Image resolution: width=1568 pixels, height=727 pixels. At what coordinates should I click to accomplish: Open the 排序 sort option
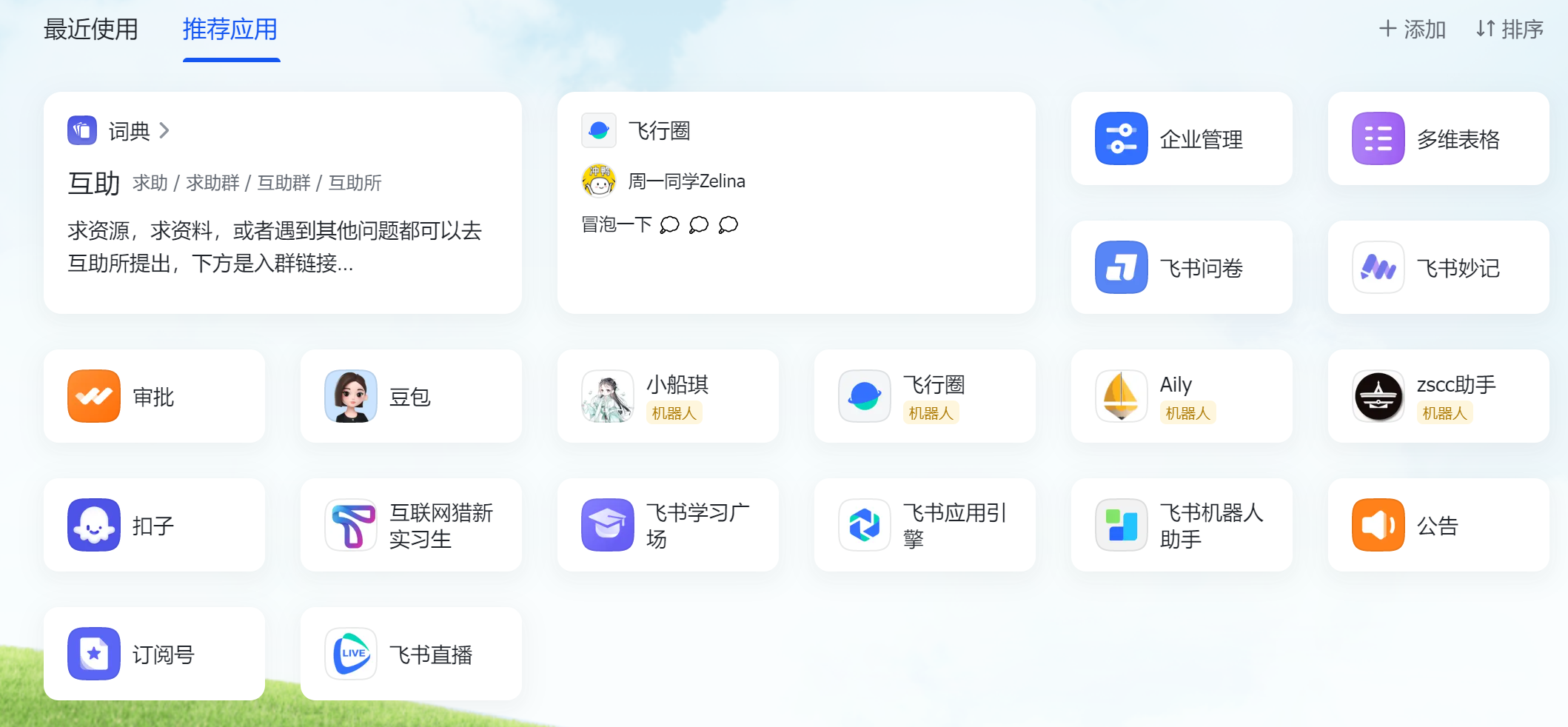coord(1510,30)
